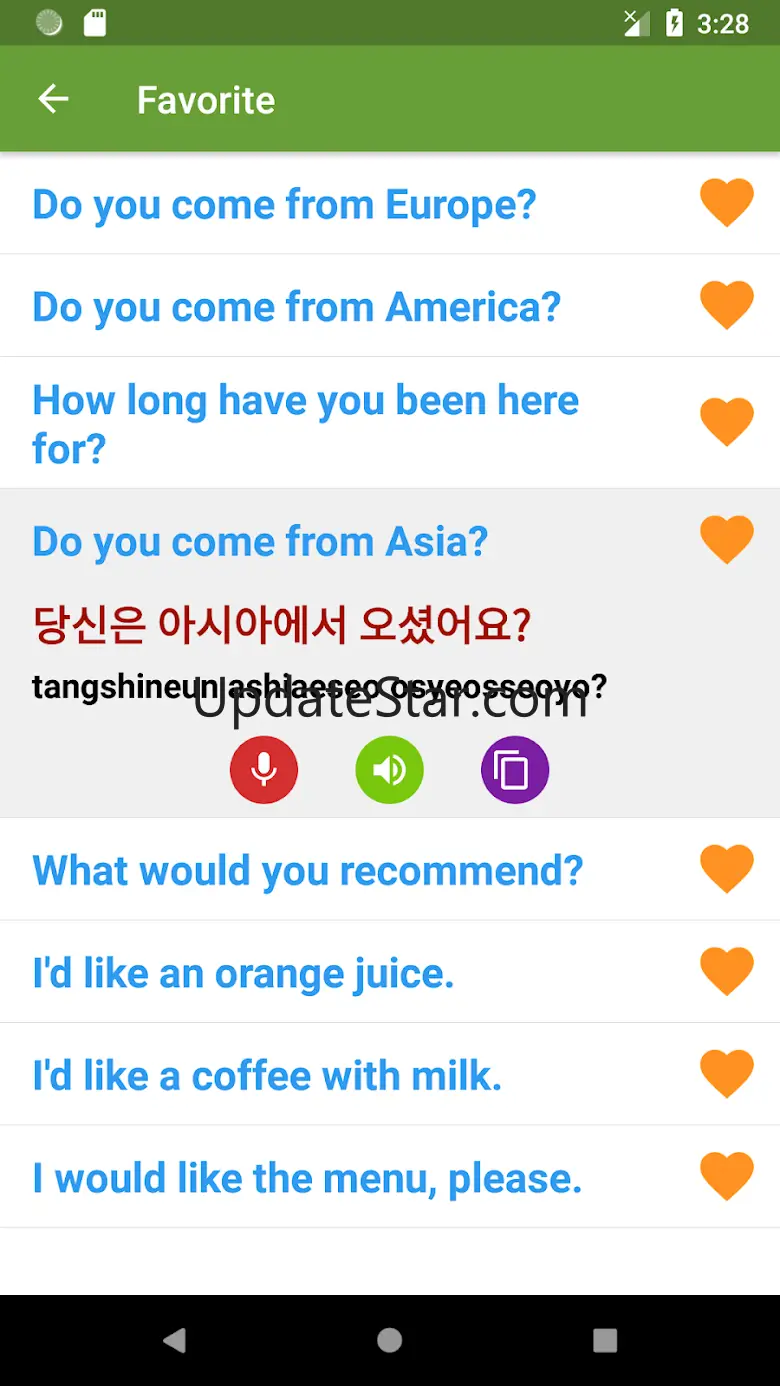The height and width of the screenshot is (1386, 780).
Task: Unfavorite "What would you recommend?"
Action: click(727, 869)
